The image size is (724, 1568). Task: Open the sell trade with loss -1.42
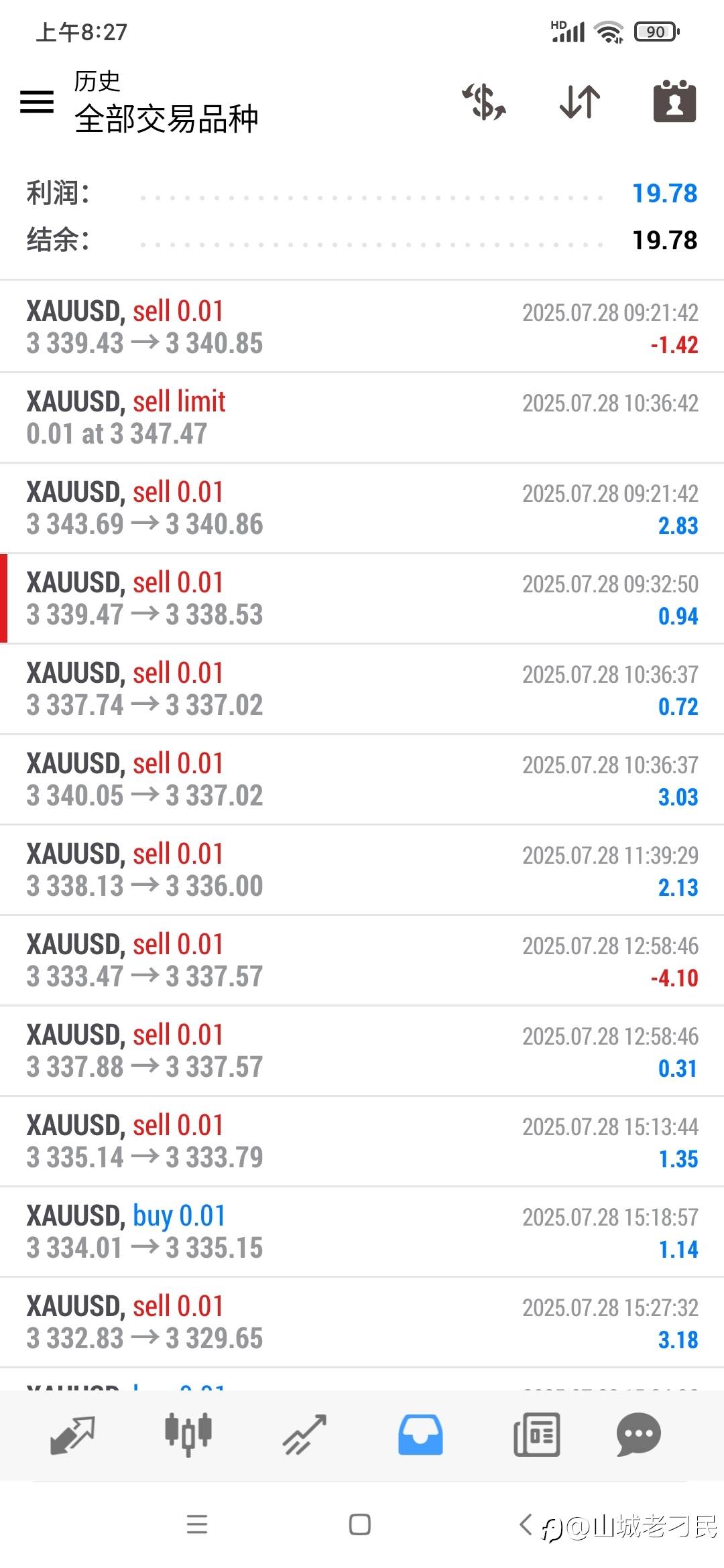pos(362,327)
